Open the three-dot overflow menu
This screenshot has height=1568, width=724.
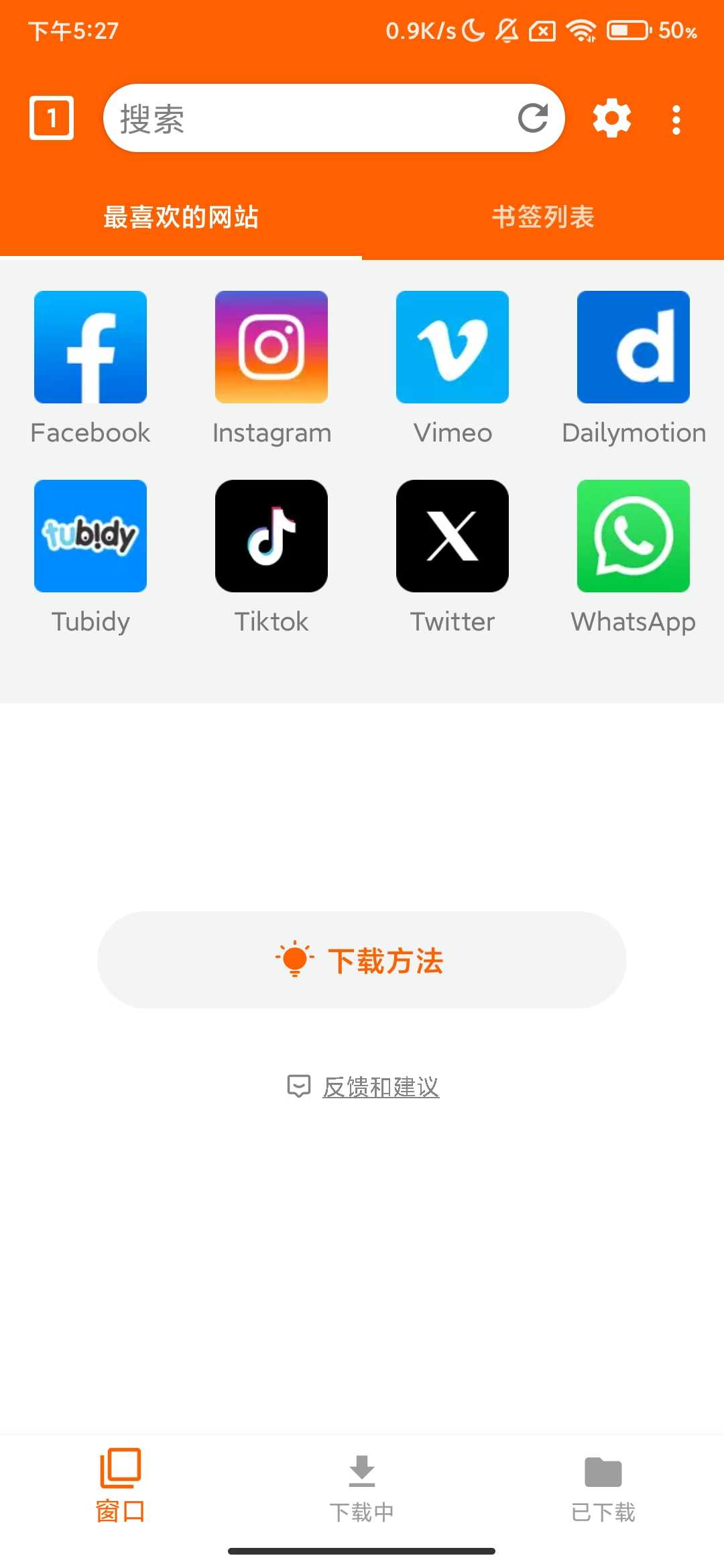(x=675, y=118)
